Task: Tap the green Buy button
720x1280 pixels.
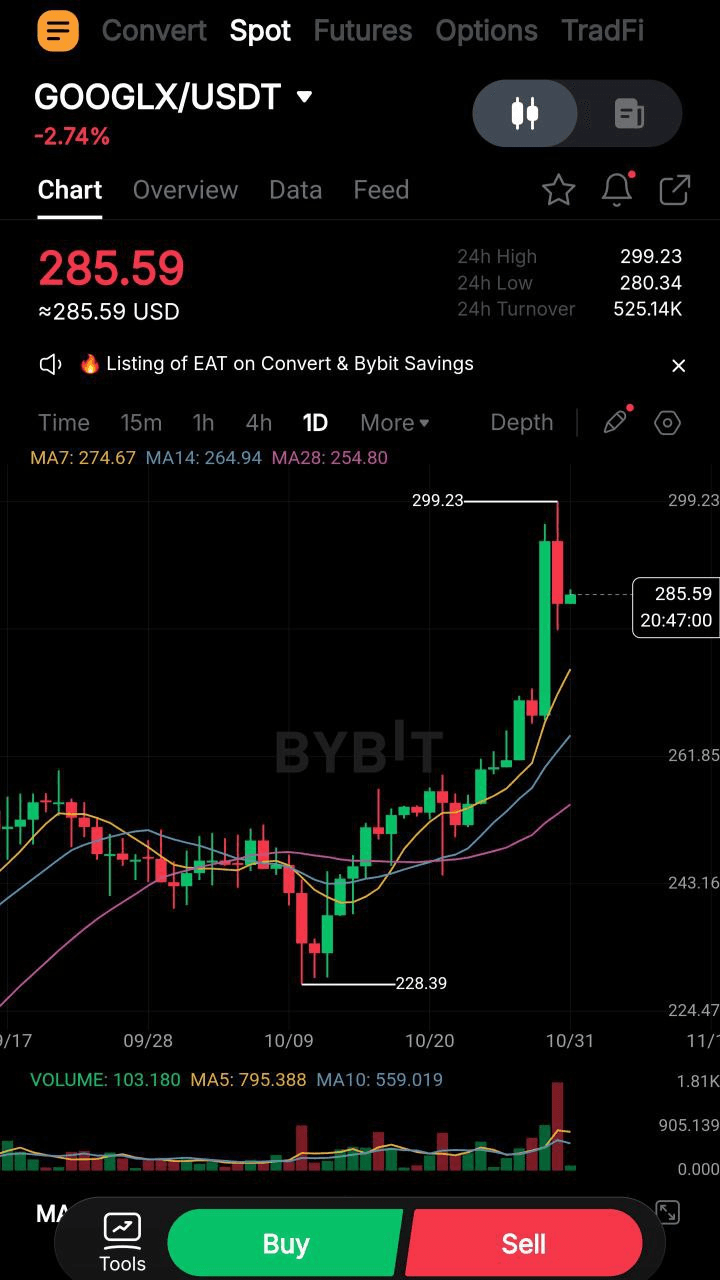Action: click(x=285, y=1244)
